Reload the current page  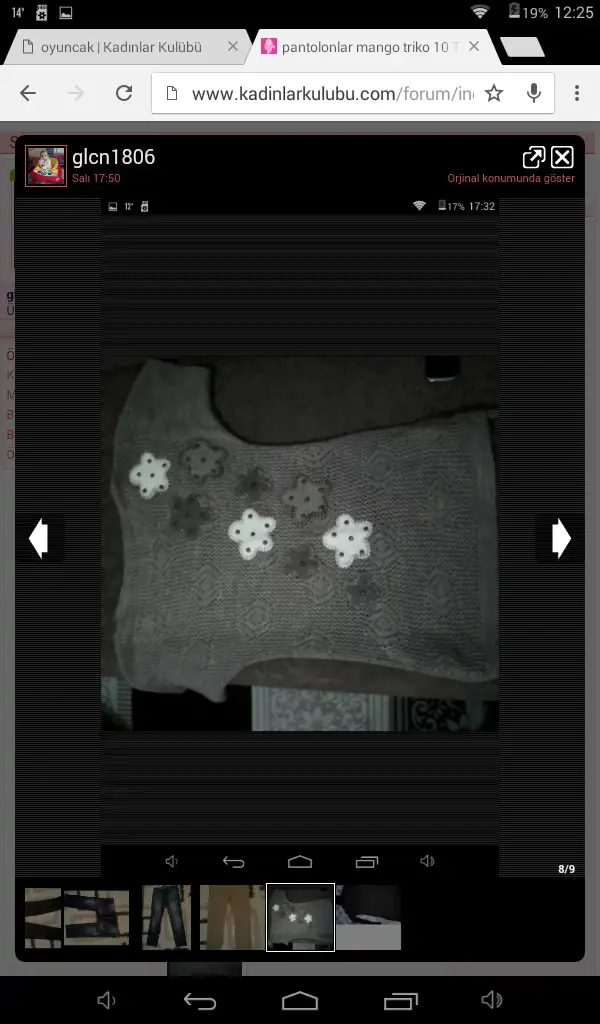(124, 93)
